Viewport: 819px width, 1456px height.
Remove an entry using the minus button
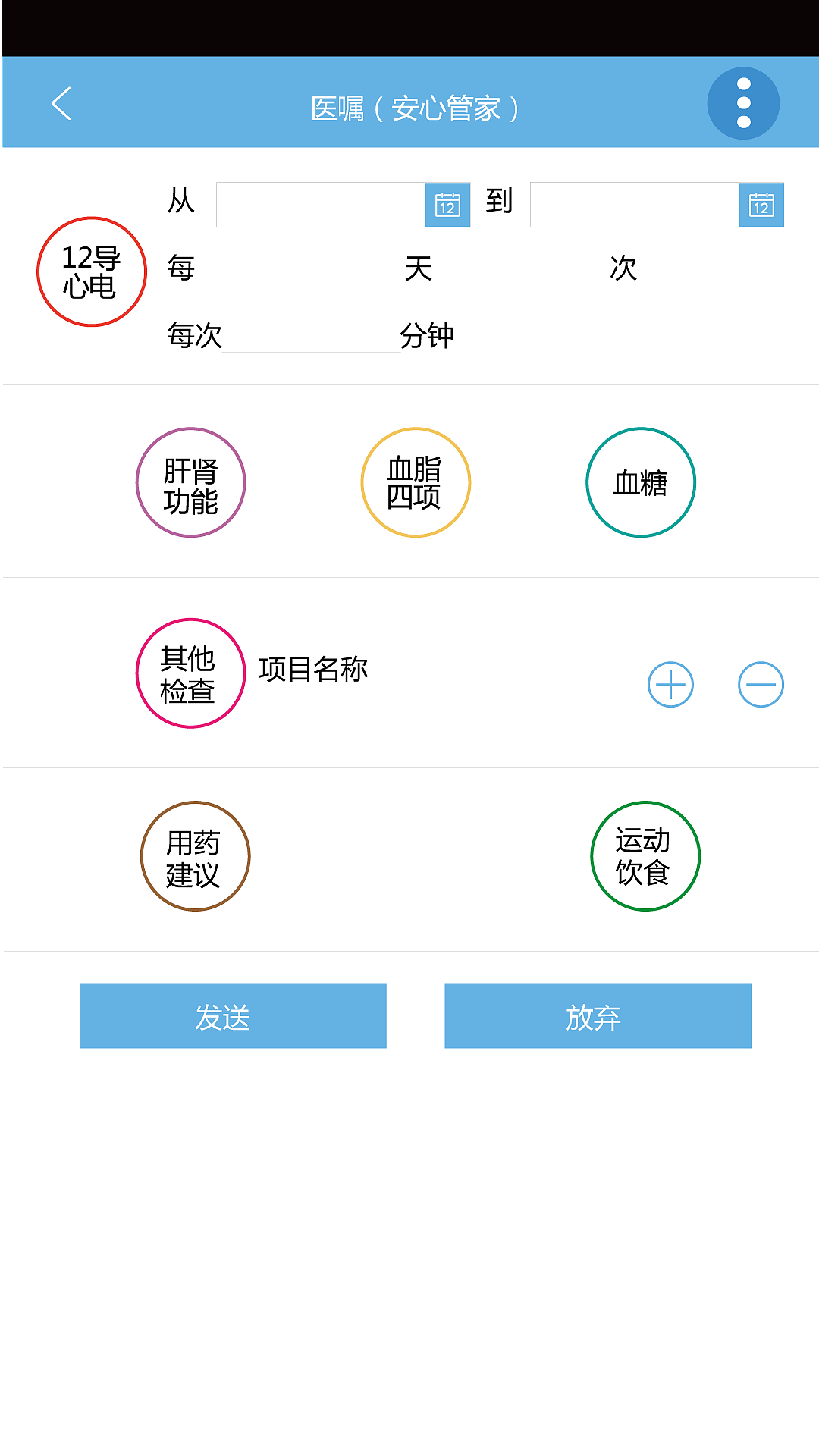[761, 685]
